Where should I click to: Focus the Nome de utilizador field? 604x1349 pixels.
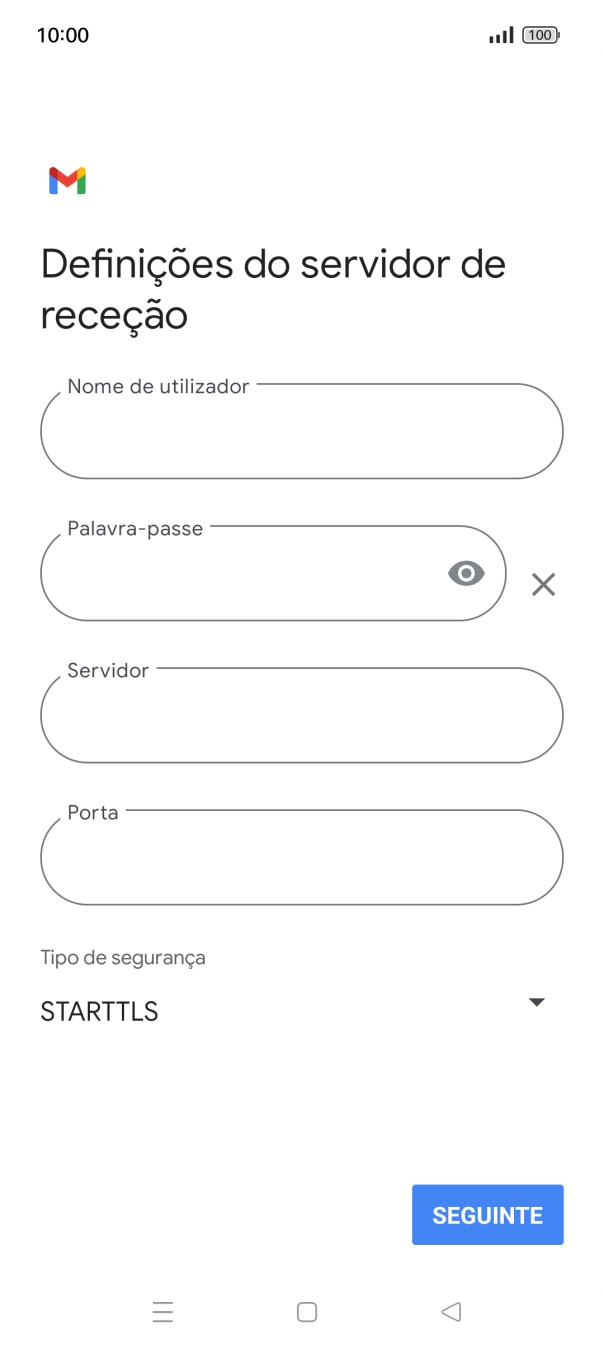click(301, 432)
